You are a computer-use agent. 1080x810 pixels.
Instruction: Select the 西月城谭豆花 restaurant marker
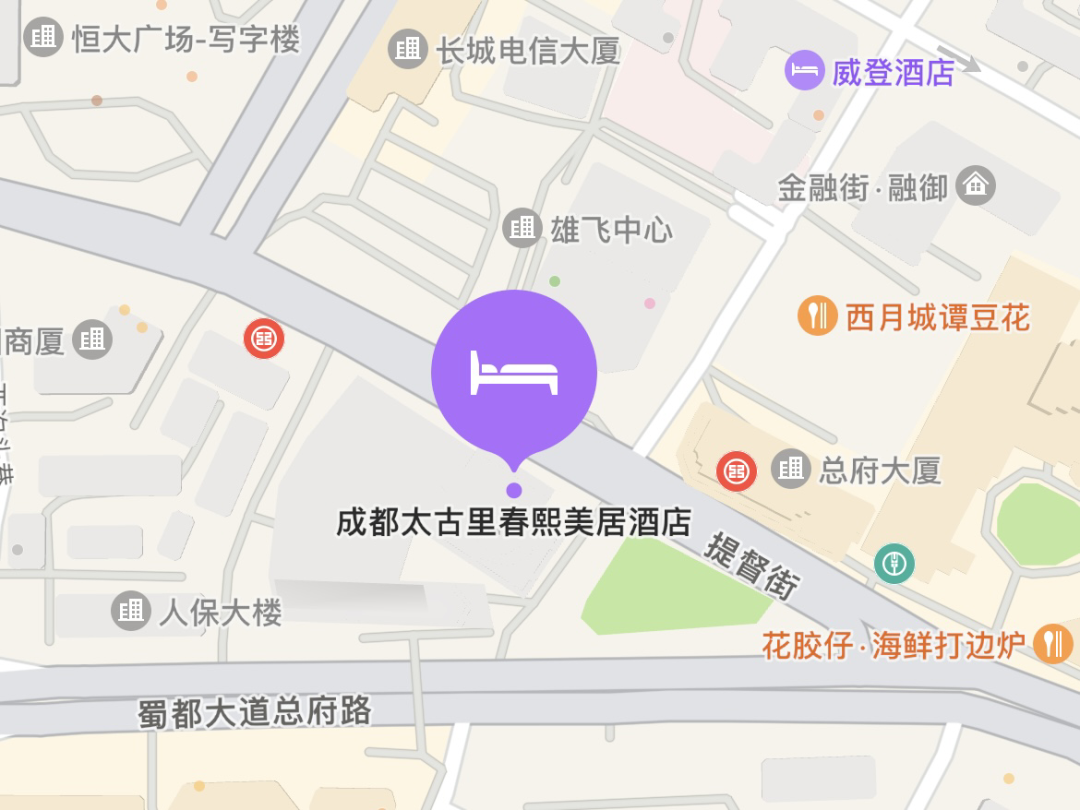pyautogui.click(x=817, y=317)
